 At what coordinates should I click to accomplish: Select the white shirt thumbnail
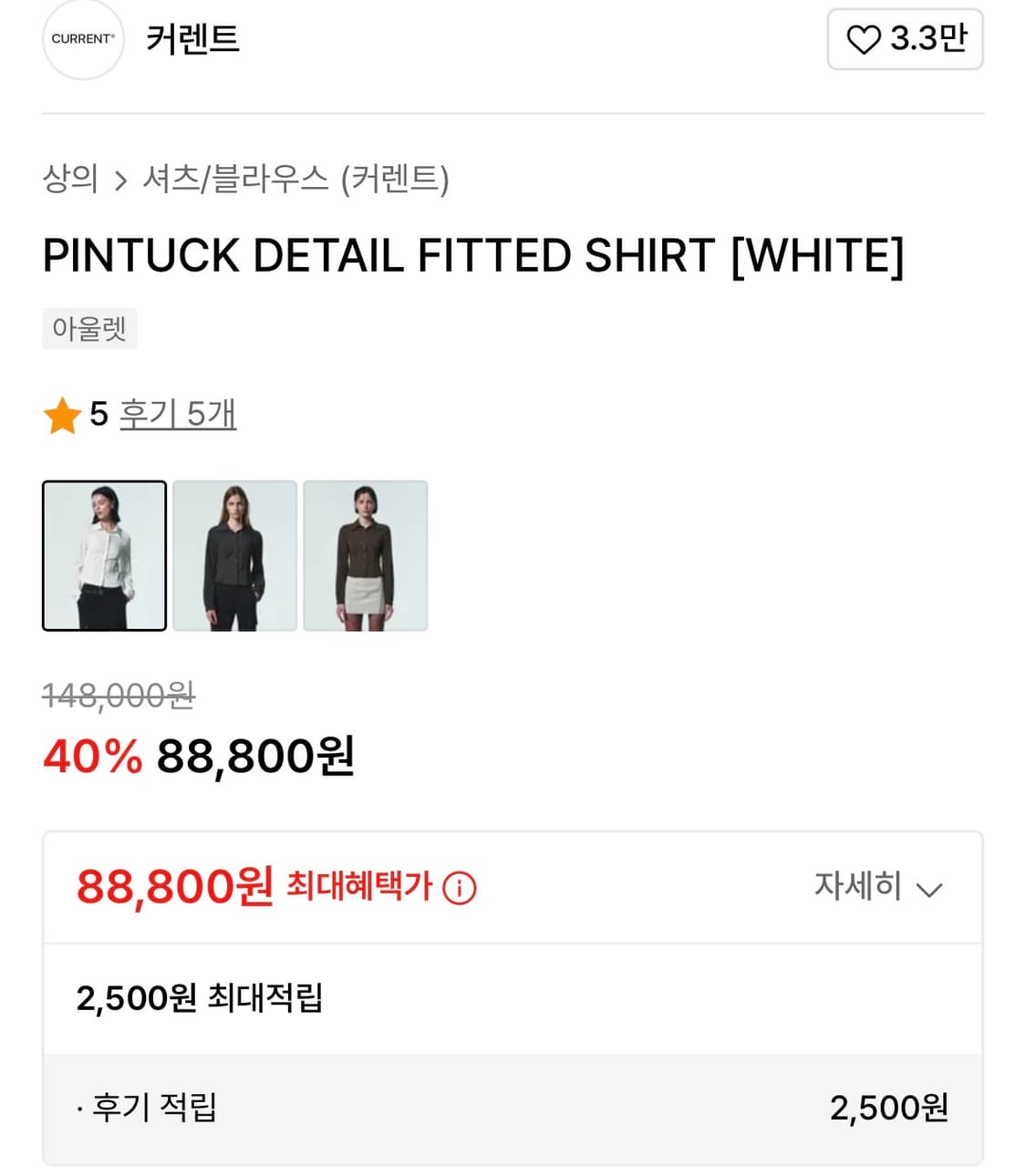point(104,555)
